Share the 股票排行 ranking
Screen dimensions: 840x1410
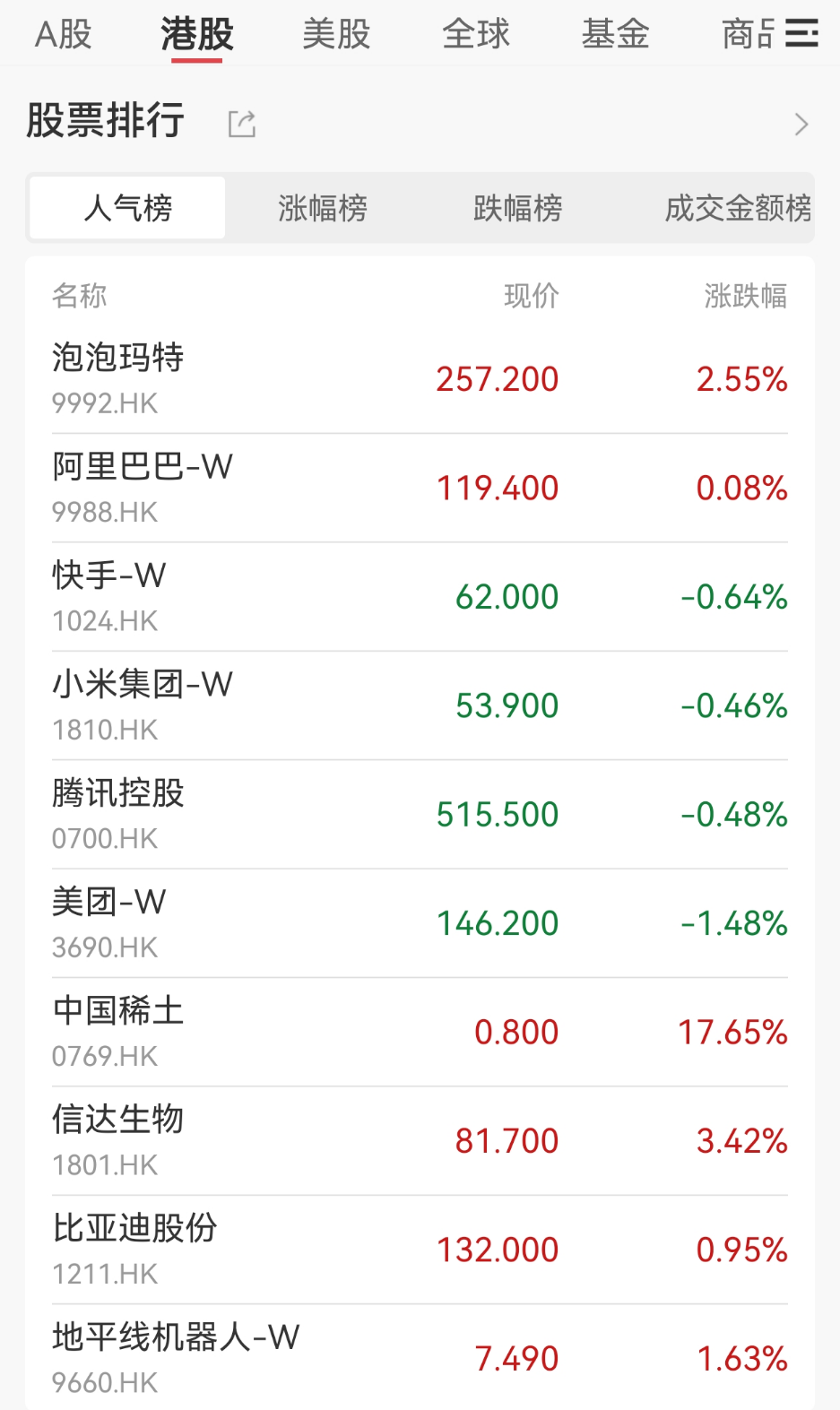click(241, 123)
